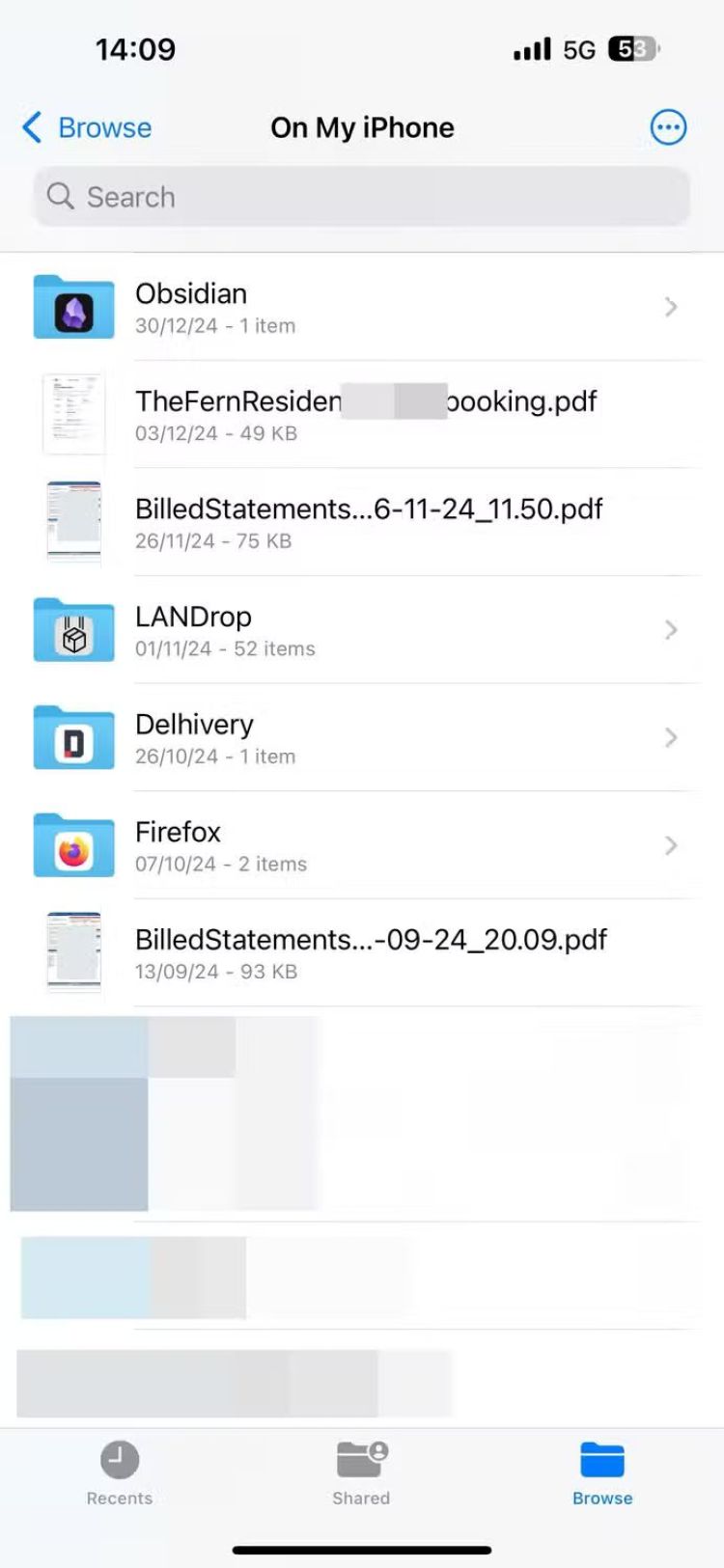724x1568 pixels.
Task: Open the more options ellipsis menu
Action: coord(668,127)
